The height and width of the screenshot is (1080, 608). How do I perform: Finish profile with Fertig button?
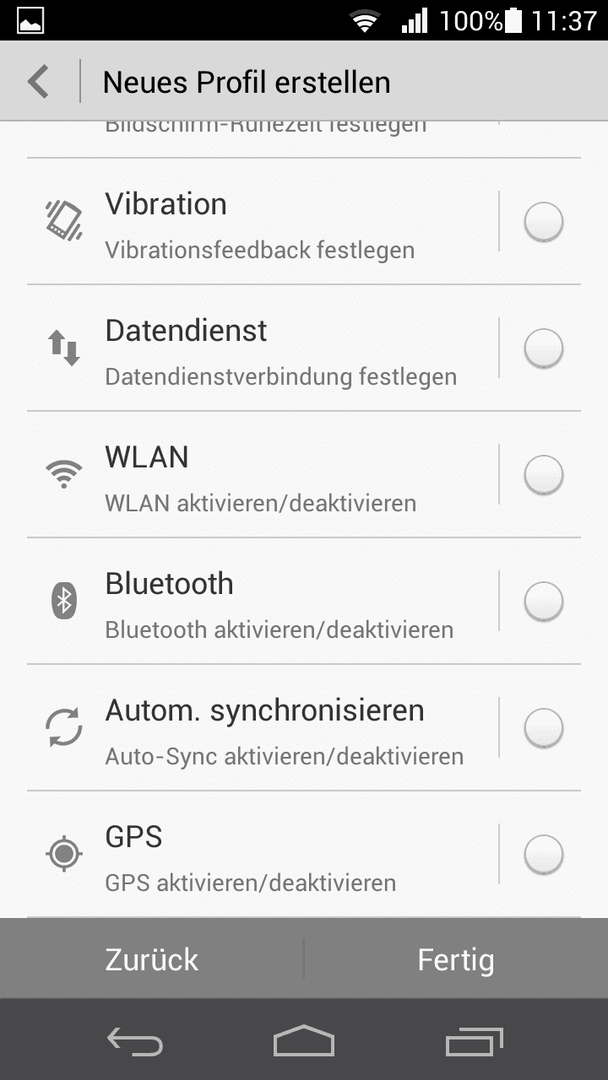coord(456,959)
